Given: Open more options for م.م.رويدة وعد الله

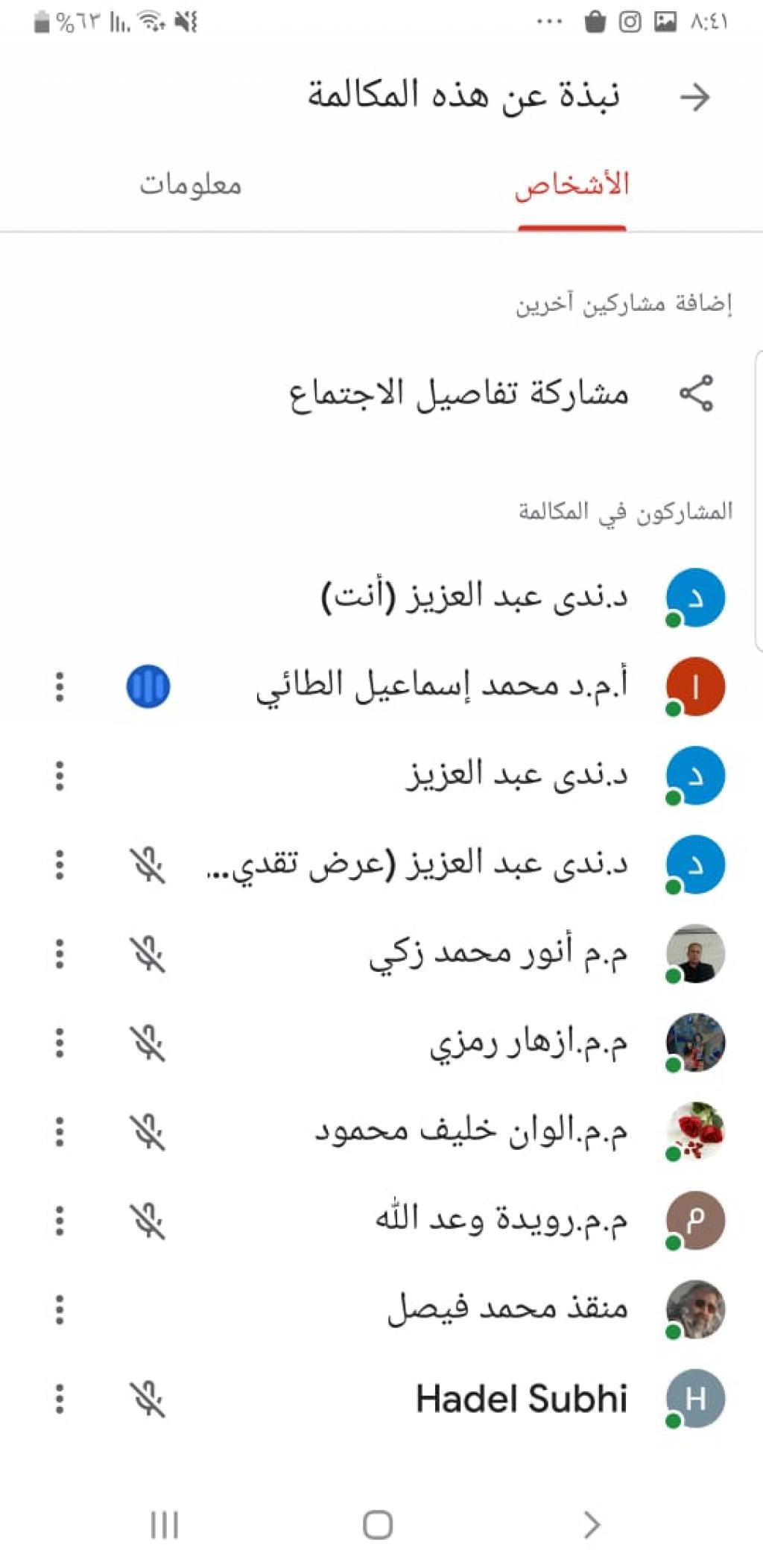Looking at the screenshot, I should (x=60, y=1221).
